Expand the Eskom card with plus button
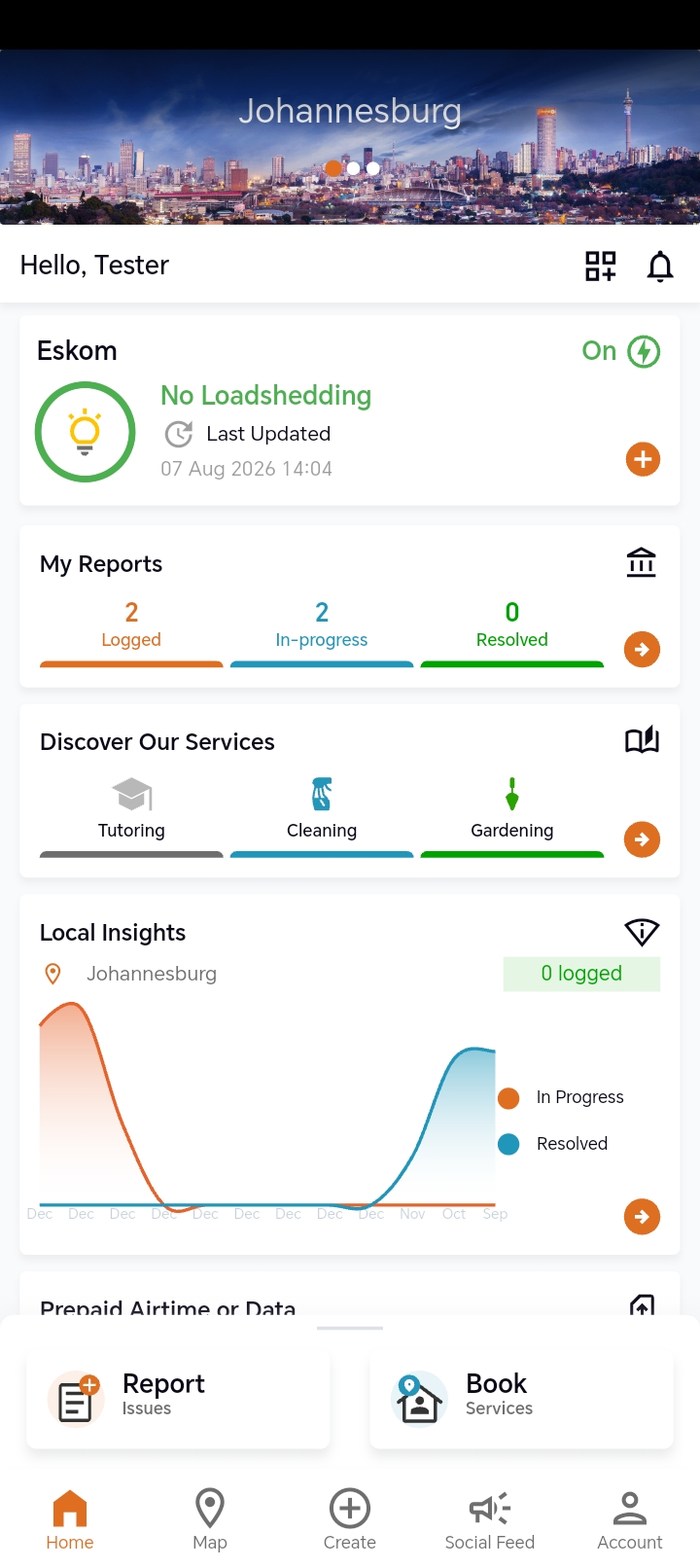Image resolution: width=700 pixels, height=1568 pixels. tap(643, 459)
